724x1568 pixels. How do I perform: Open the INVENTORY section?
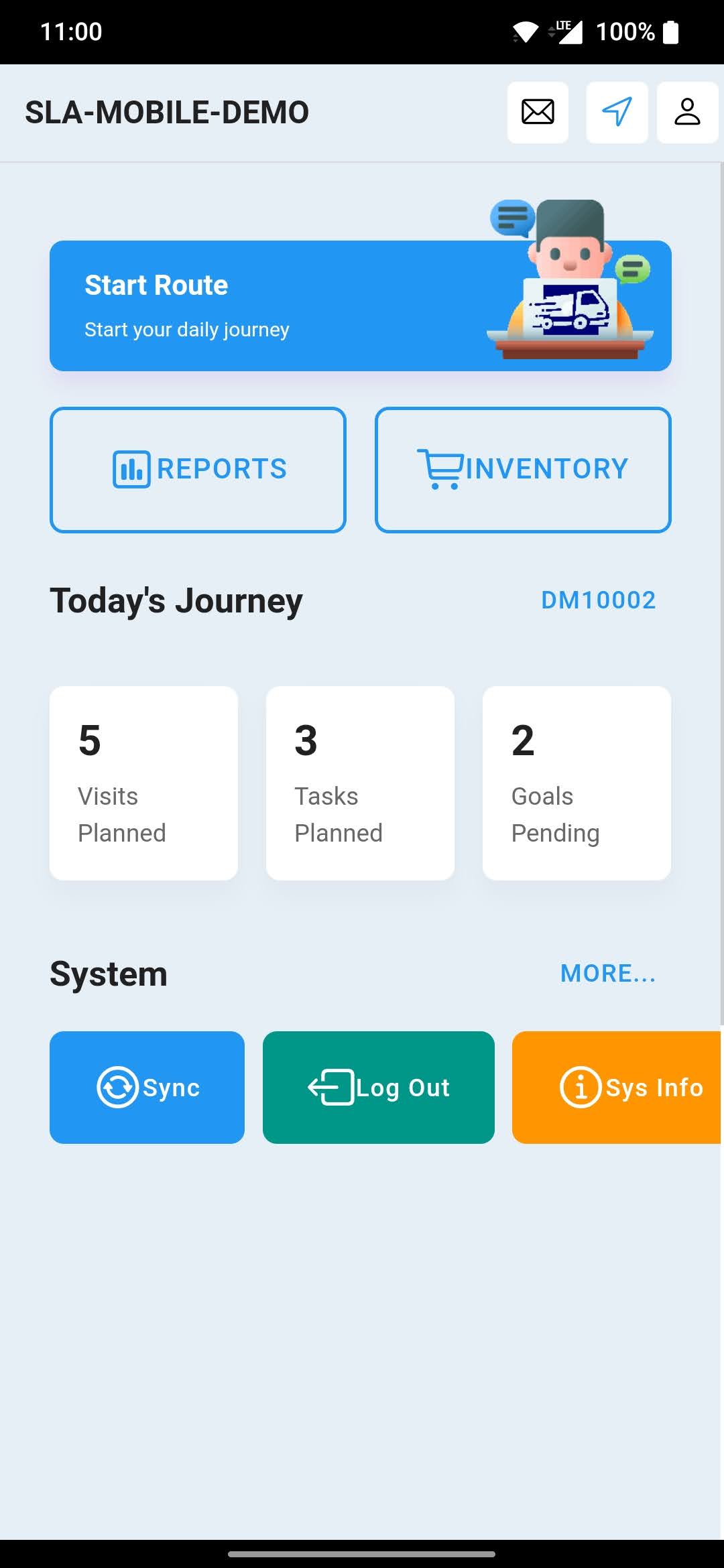[523, 469]
